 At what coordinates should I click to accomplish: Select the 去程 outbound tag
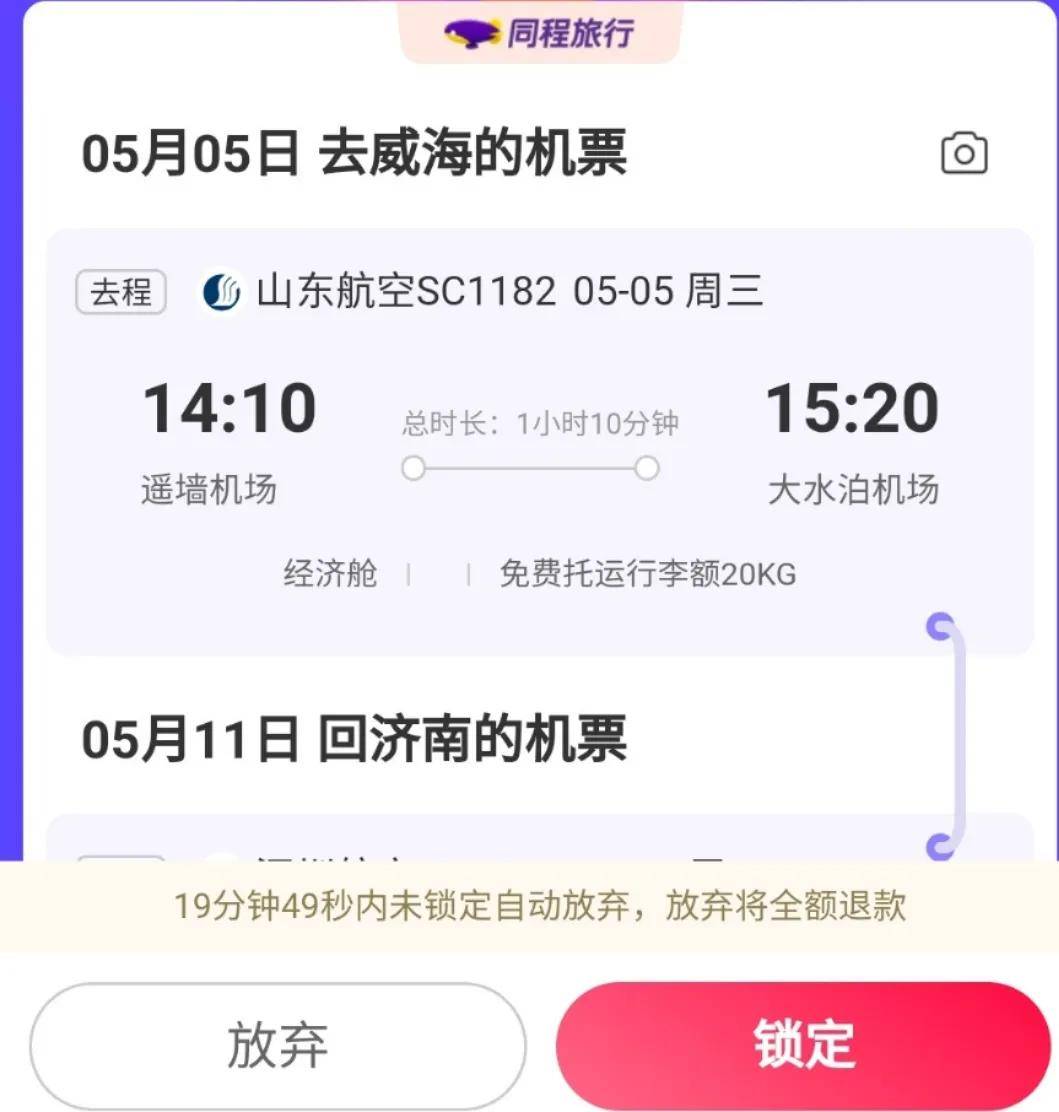point(120,291)
